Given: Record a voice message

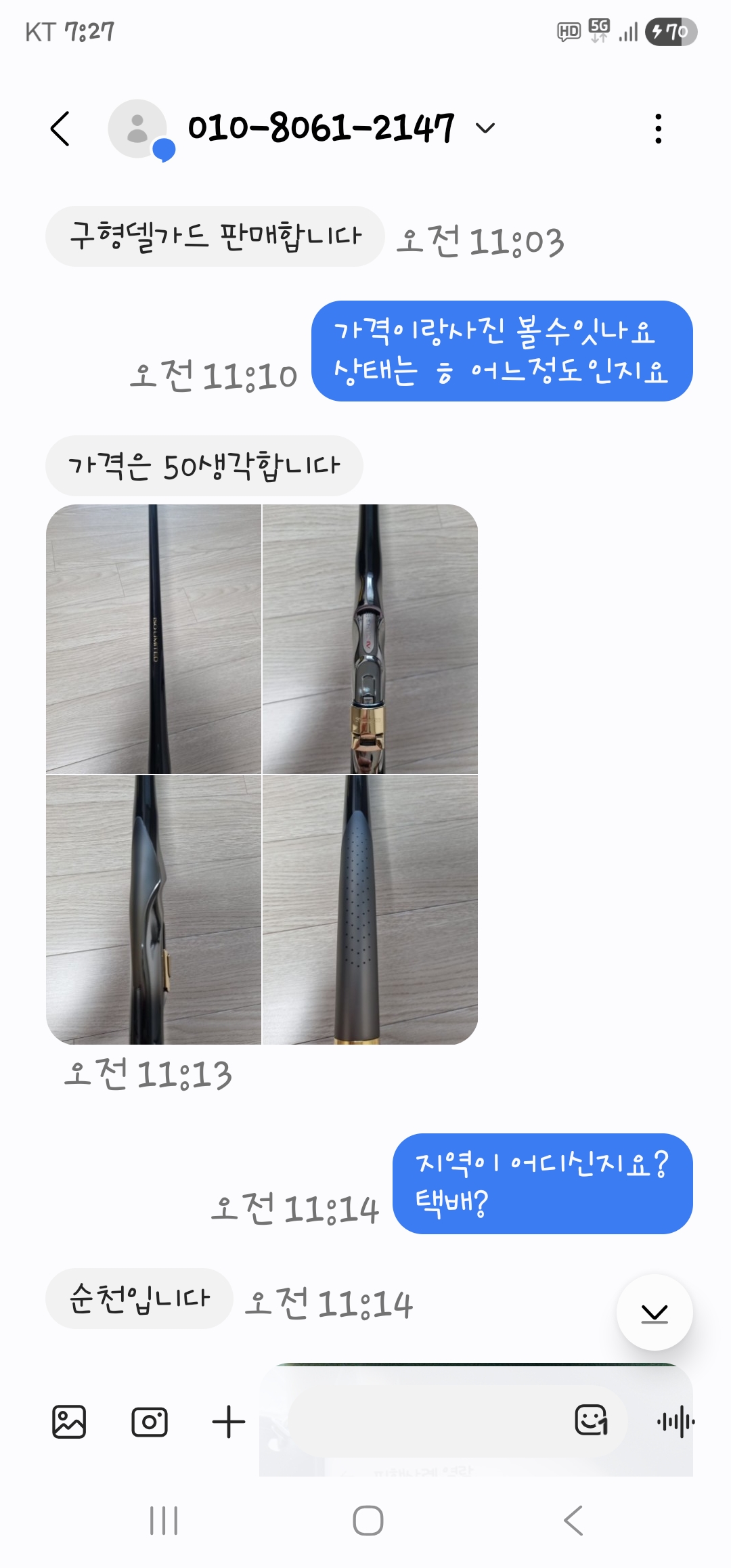Looking at the screenshot, I should pos(675,1421).
